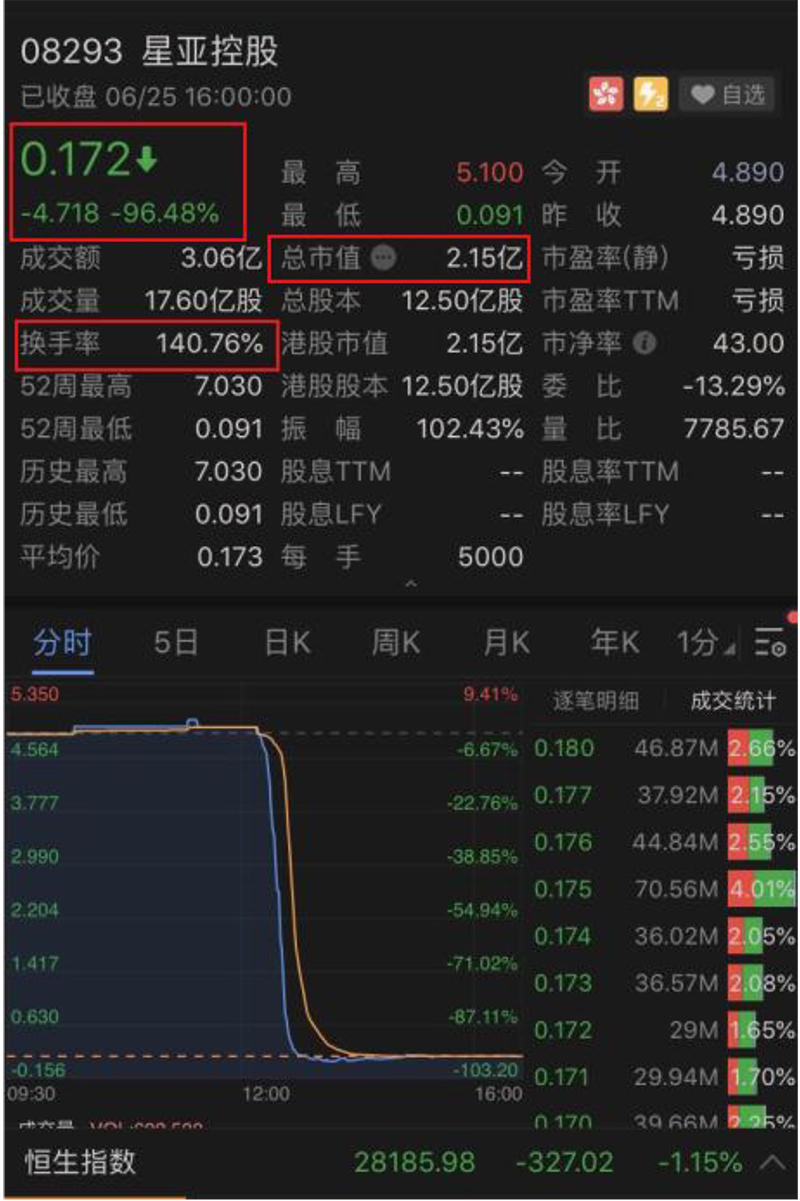
Task: Collapse the stock details panel
Action: point(410,583)
